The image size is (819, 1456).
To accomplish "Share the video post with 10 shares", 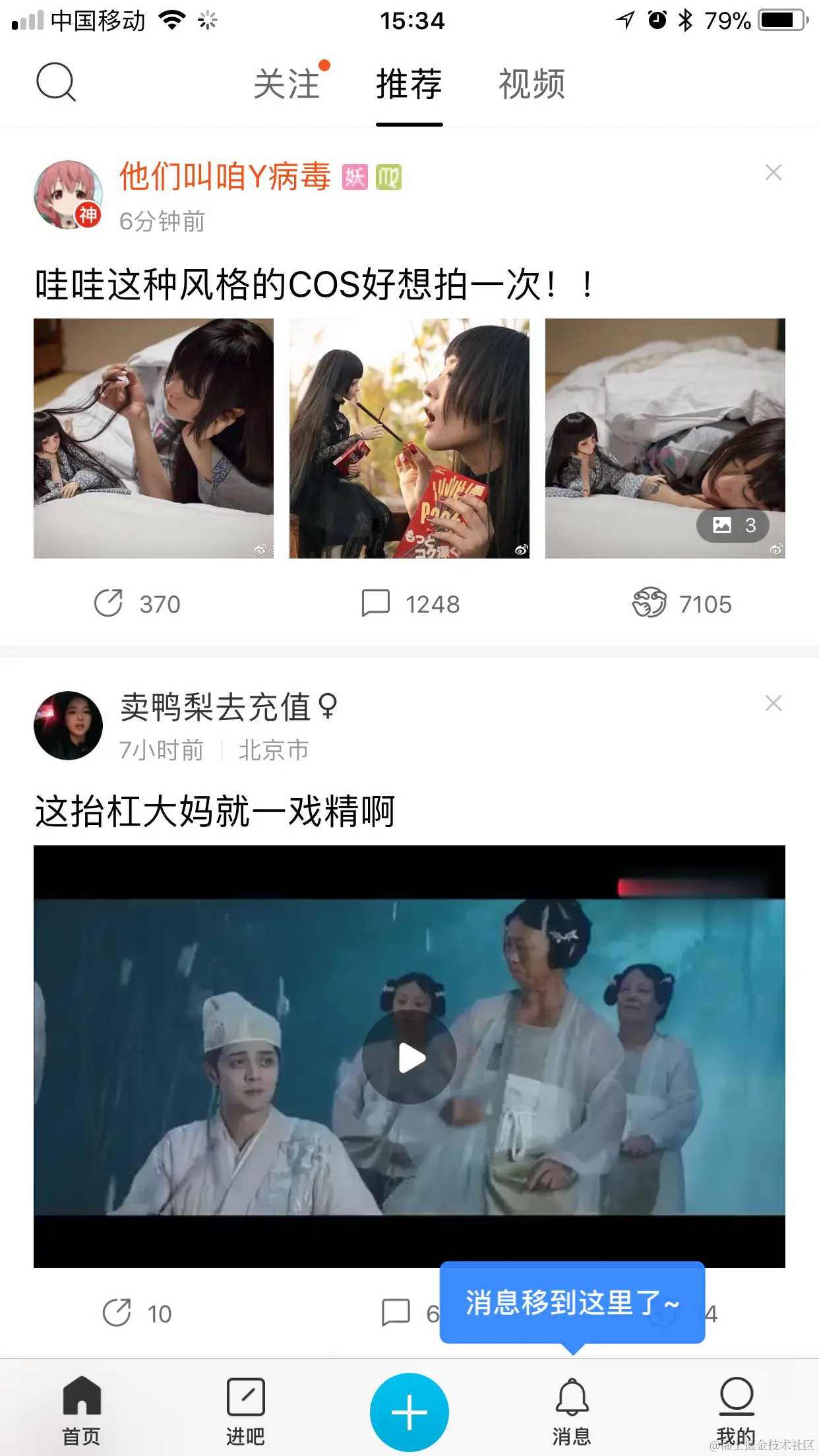I will (136, 1314).
